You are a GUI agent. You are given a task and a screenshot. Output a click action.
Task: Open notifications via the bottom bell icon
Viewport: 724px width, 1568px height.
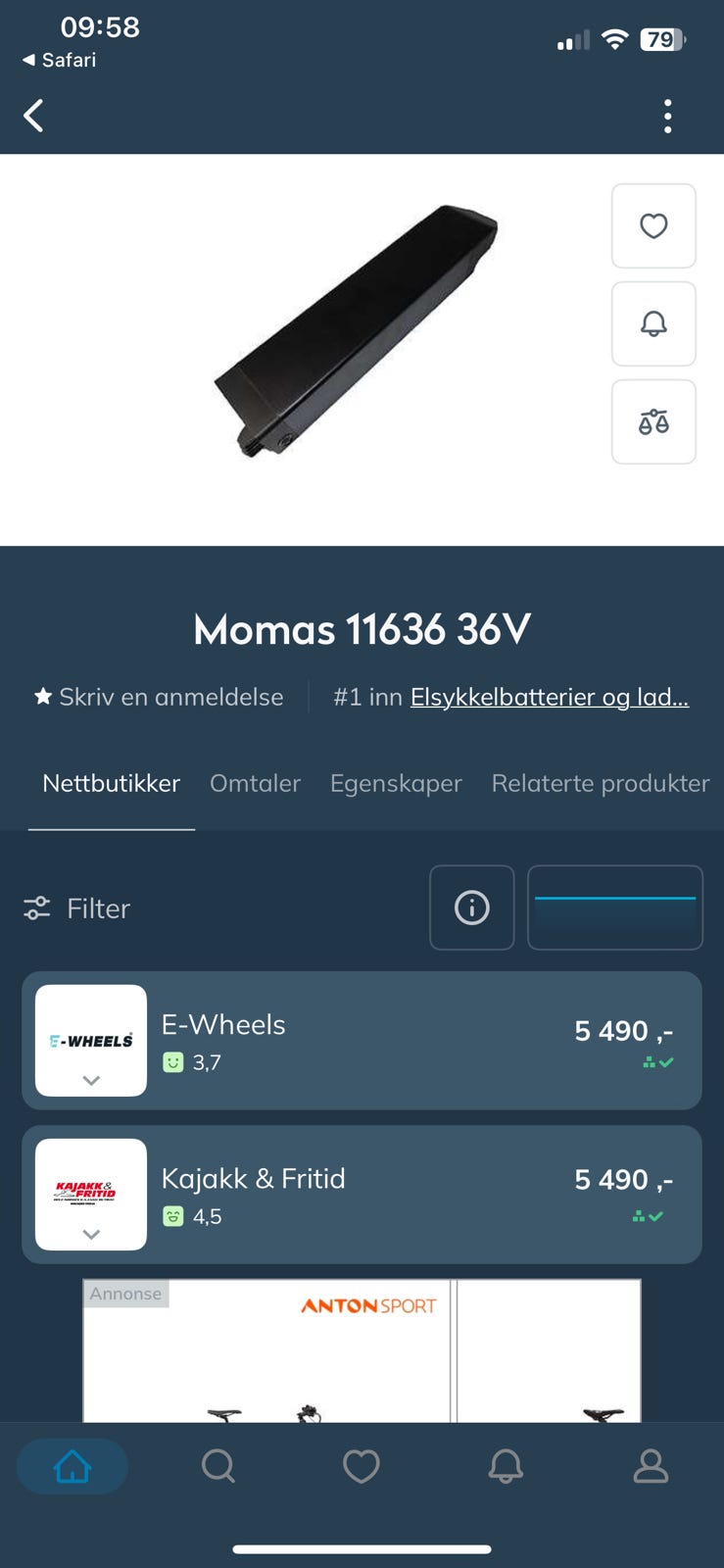point(506,1466)
